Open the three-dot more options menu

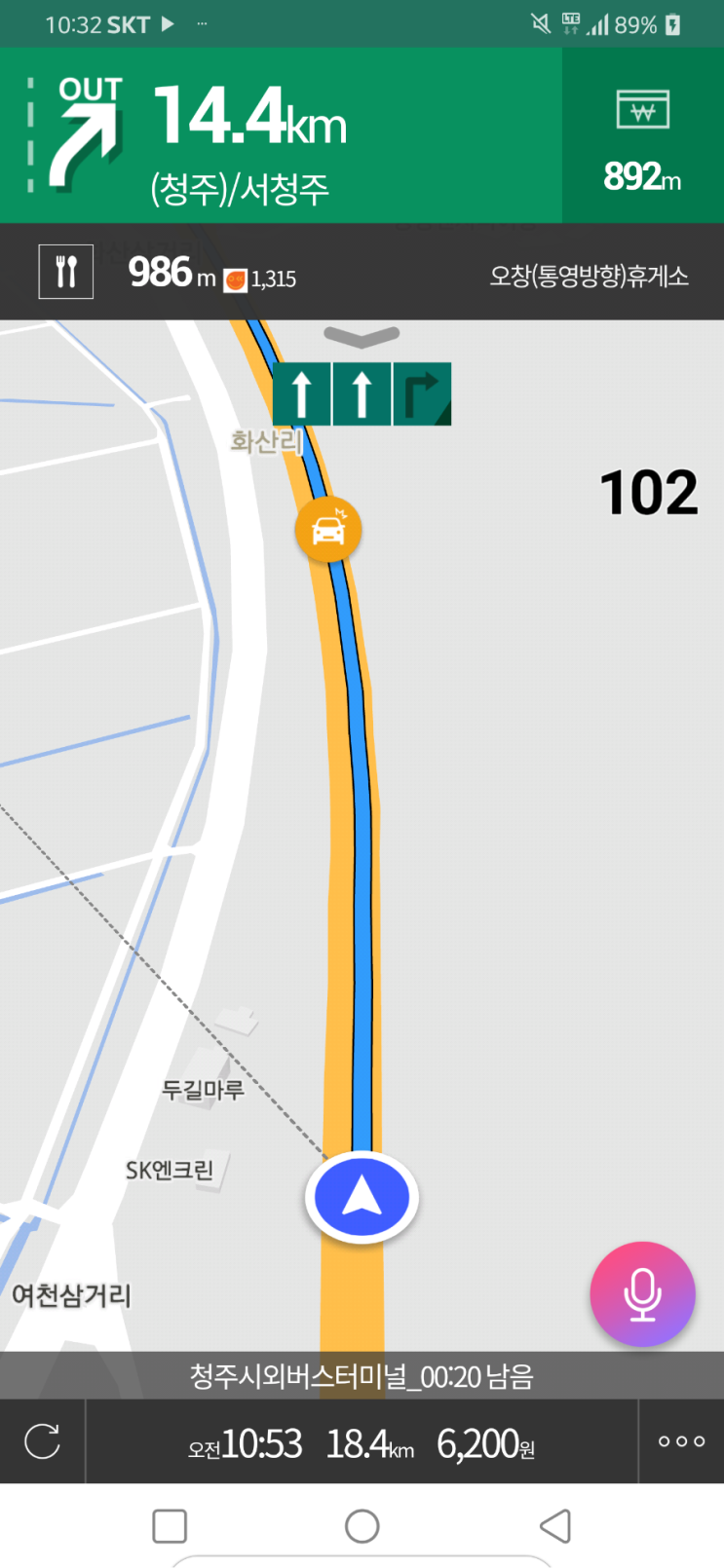681,1441
